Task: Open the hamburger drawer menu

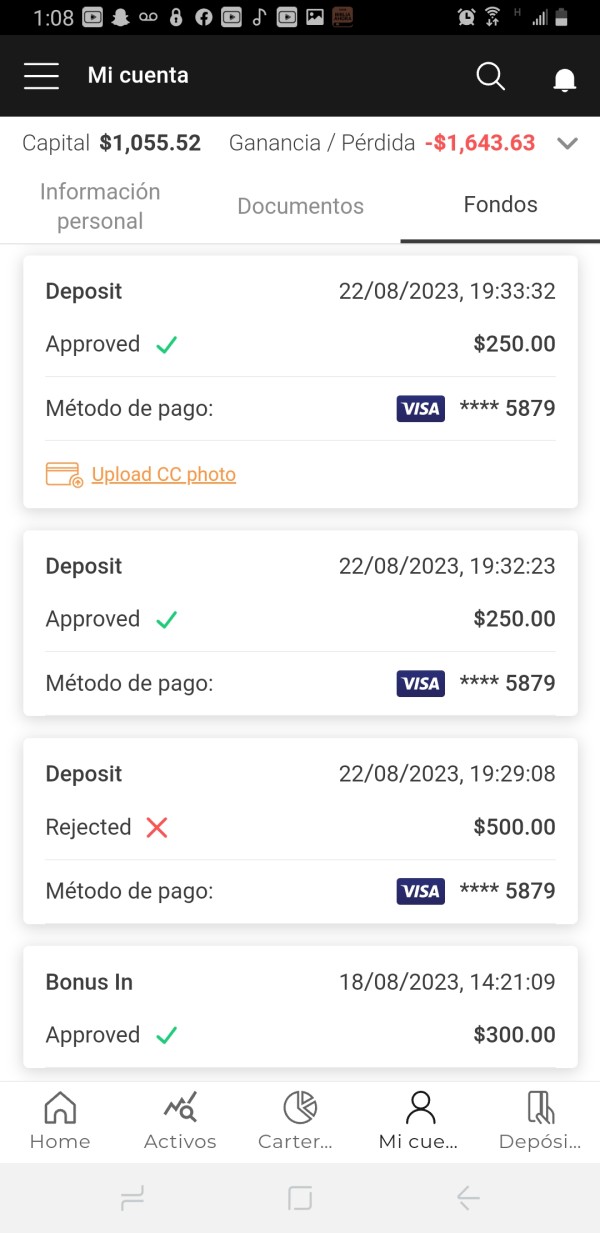Action: 41,76
